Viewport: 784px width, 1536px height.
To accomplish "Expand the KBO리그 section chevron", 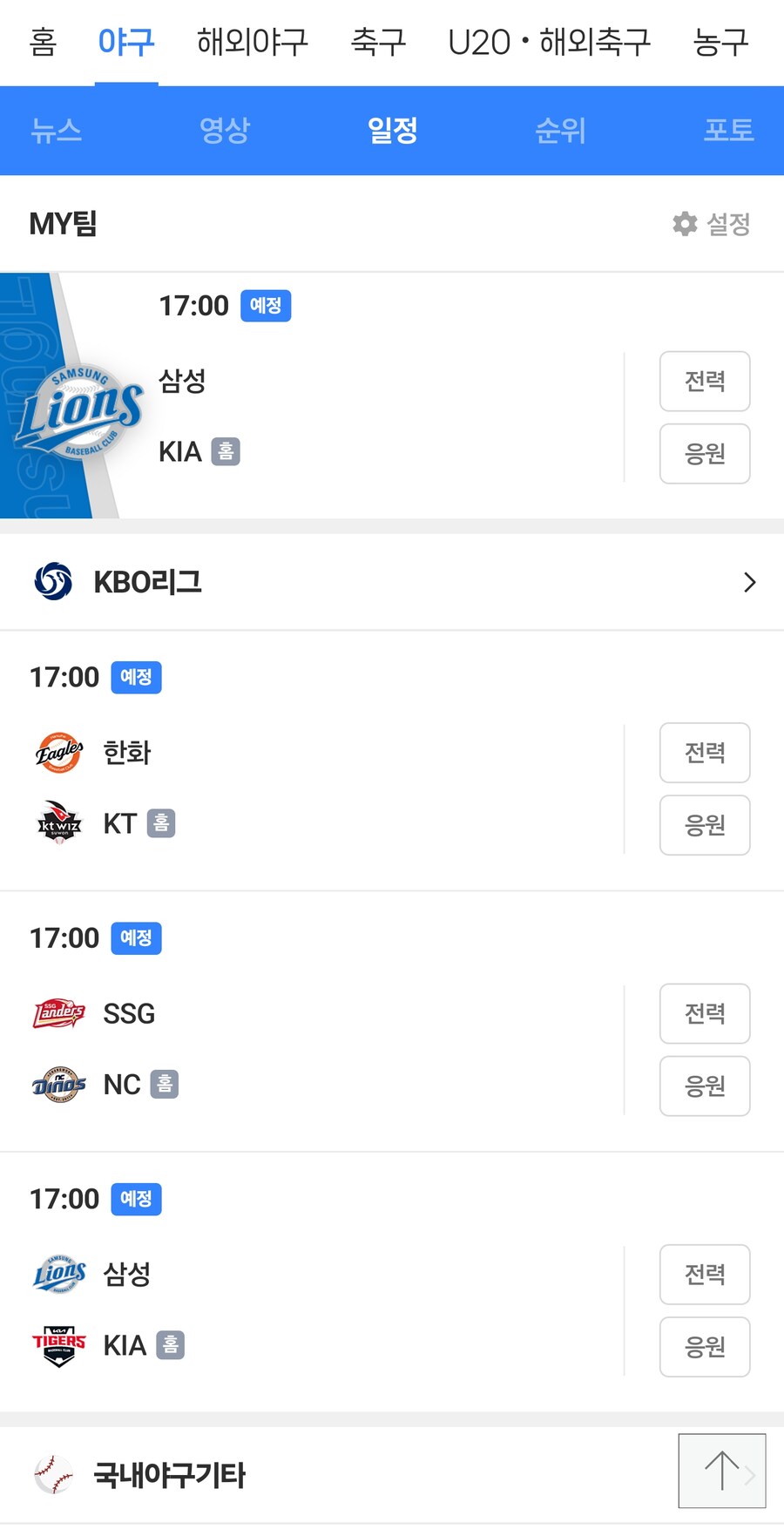I will coord(749,582).
